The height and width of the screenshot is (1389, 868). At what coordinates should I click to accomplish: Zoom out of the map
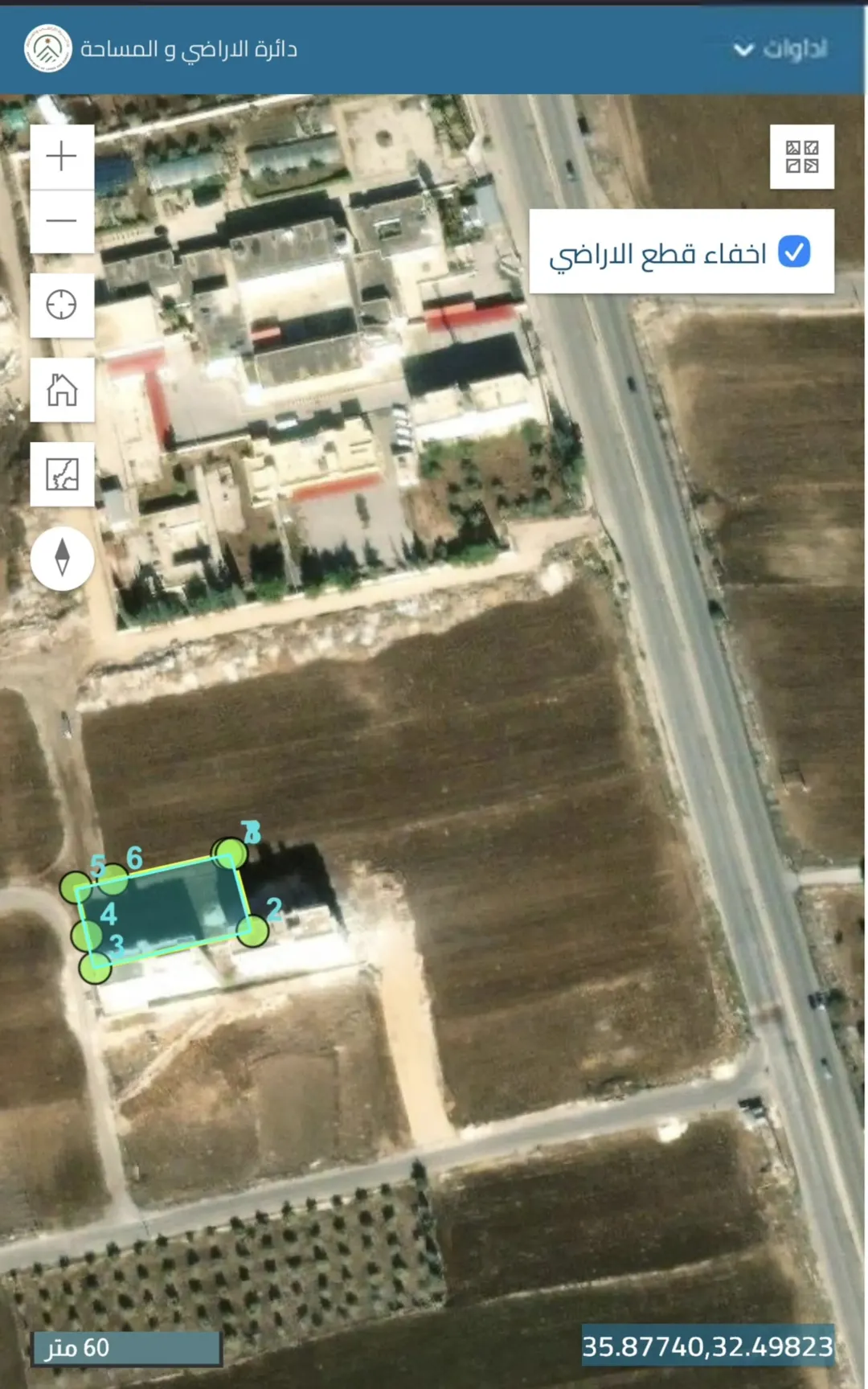tap(62, 221)
